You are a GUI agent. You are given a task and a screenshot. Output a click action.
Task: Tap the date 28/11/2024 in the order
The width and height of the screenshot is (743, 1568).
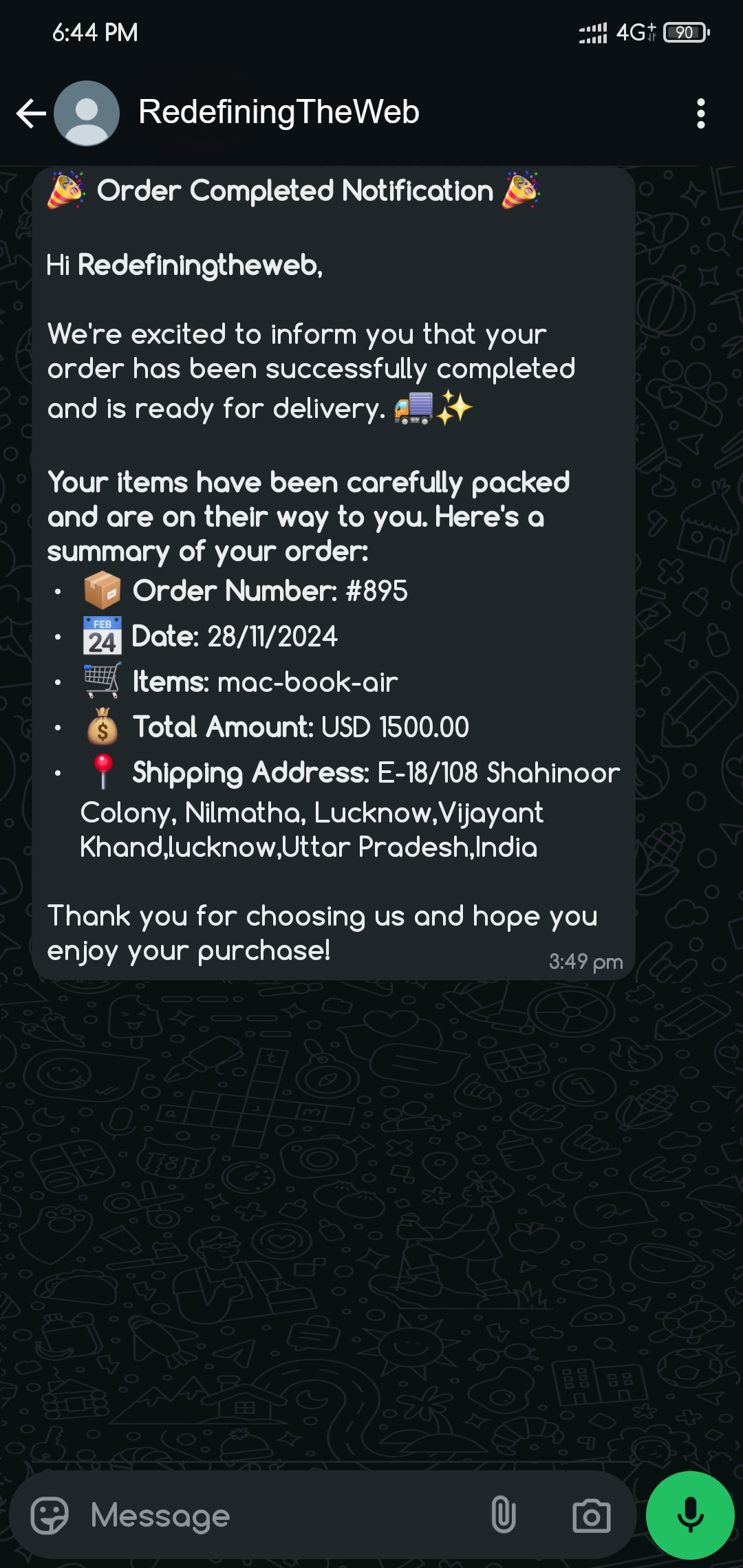click(x=235, y=636)
